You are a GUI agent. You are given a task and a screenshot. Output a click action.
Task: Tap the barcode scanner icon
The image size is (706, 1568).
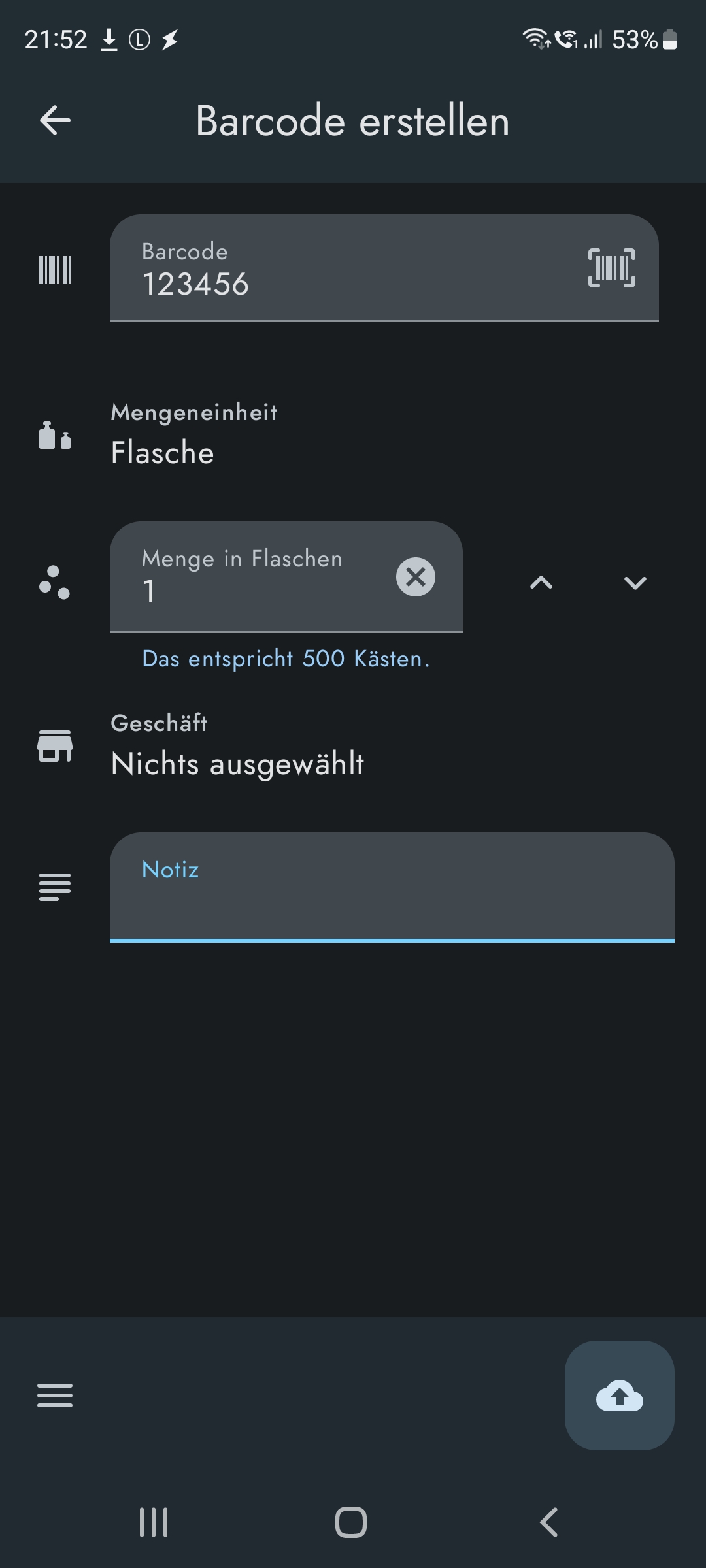[612, 268]
